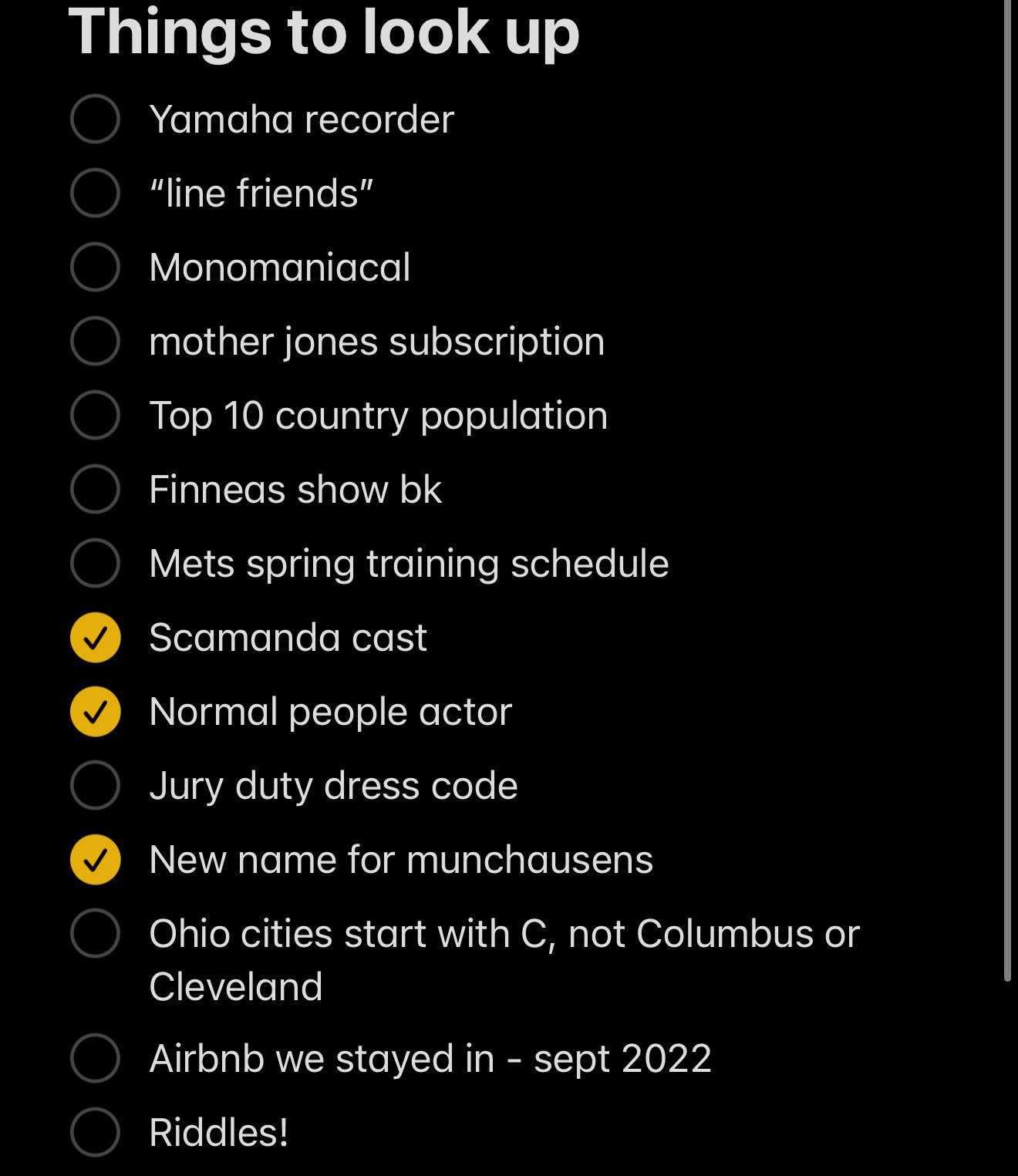Tick the Monomaniacal checkbox
This screenshot has width=1018, height=1176.
coord(95,268)
